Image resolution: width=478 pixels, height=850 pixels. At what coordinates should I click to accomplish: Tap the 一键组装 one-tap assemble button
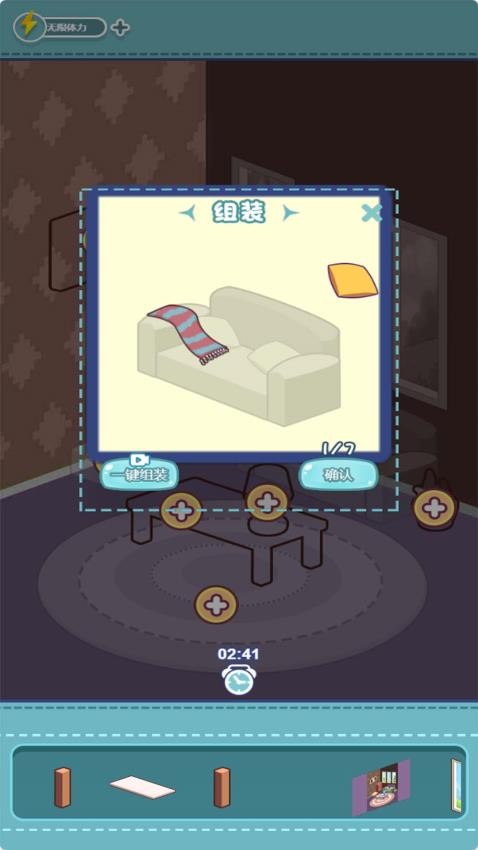point(140,474)
